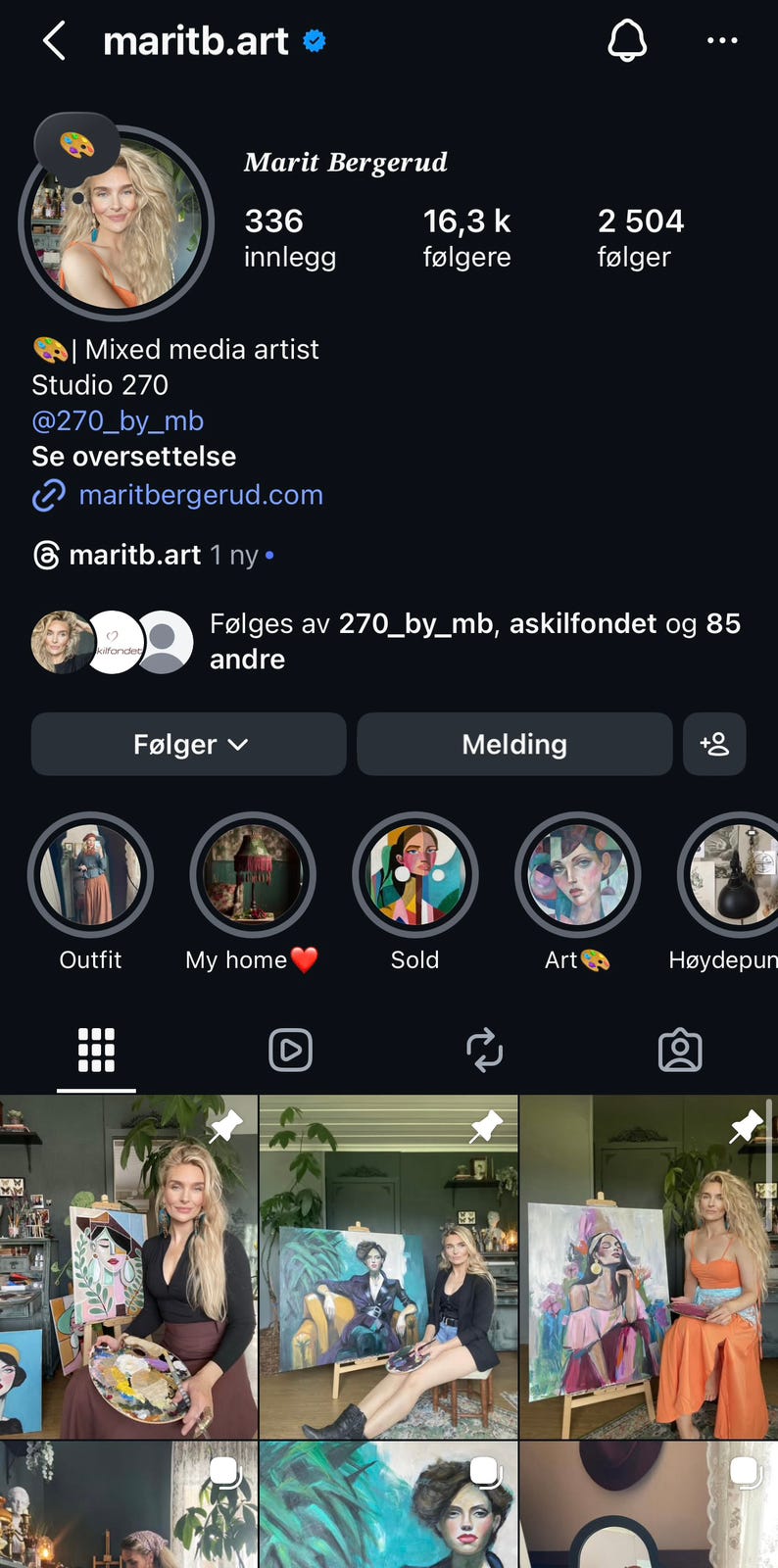The width and height of the screenshot is (778, 1568).
Task: Open the Følger dropdown to change follow settings
Action: click(188, 744)
